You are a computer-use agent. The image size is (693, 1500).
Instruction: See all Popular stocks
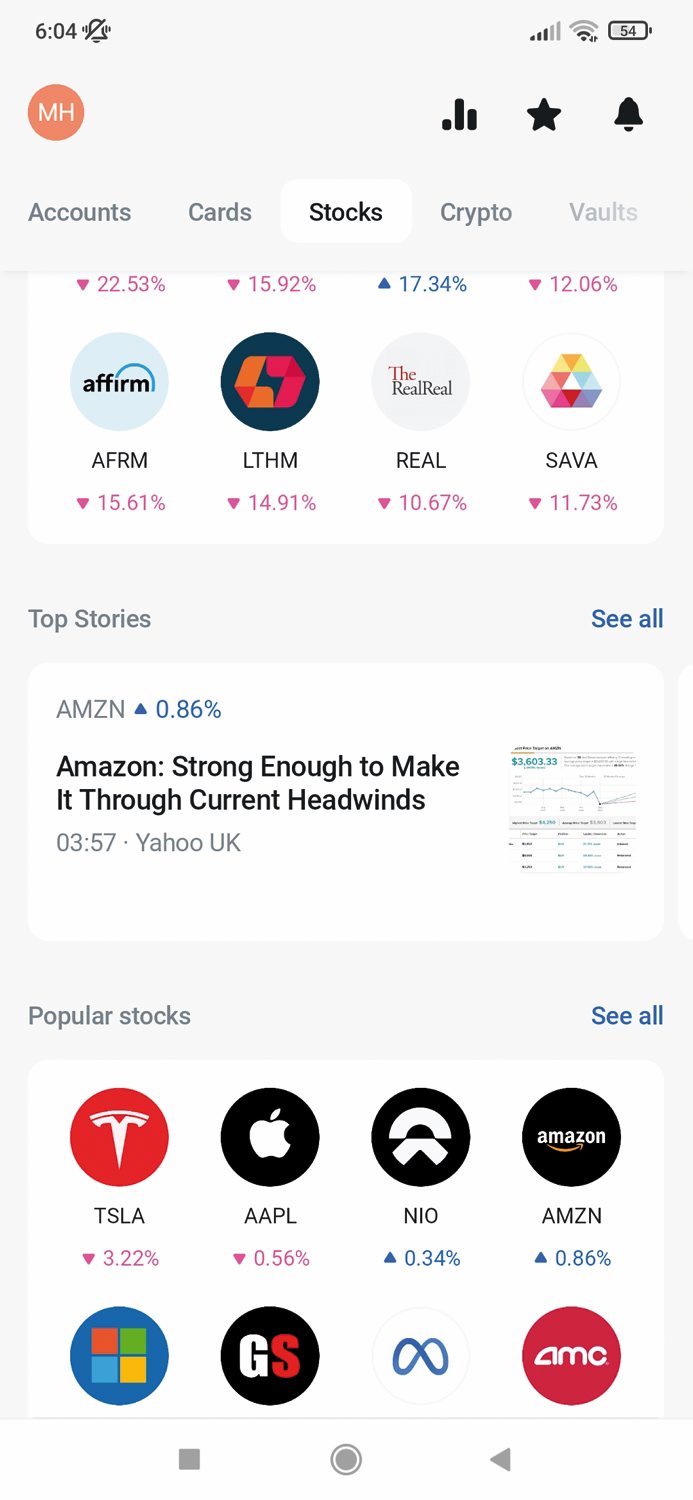click(x=627, y=1016)
